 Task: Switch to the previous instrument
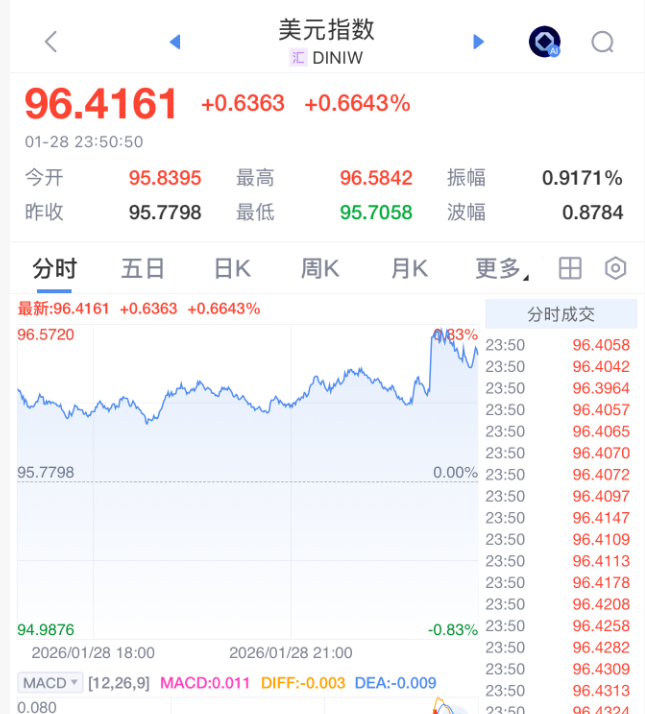click(x=175, y=41)
